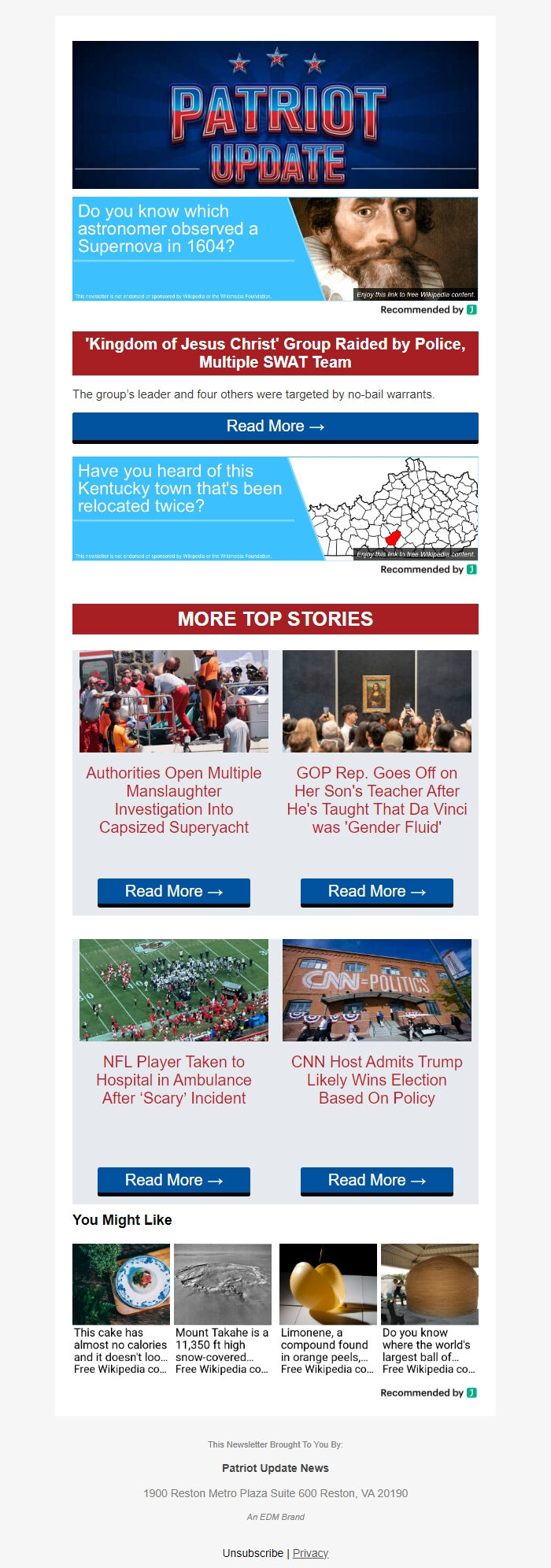551x1568 pixels.
Task: Open the astronomer Supernova 1604 banner
Action: (x=275, y=249)
